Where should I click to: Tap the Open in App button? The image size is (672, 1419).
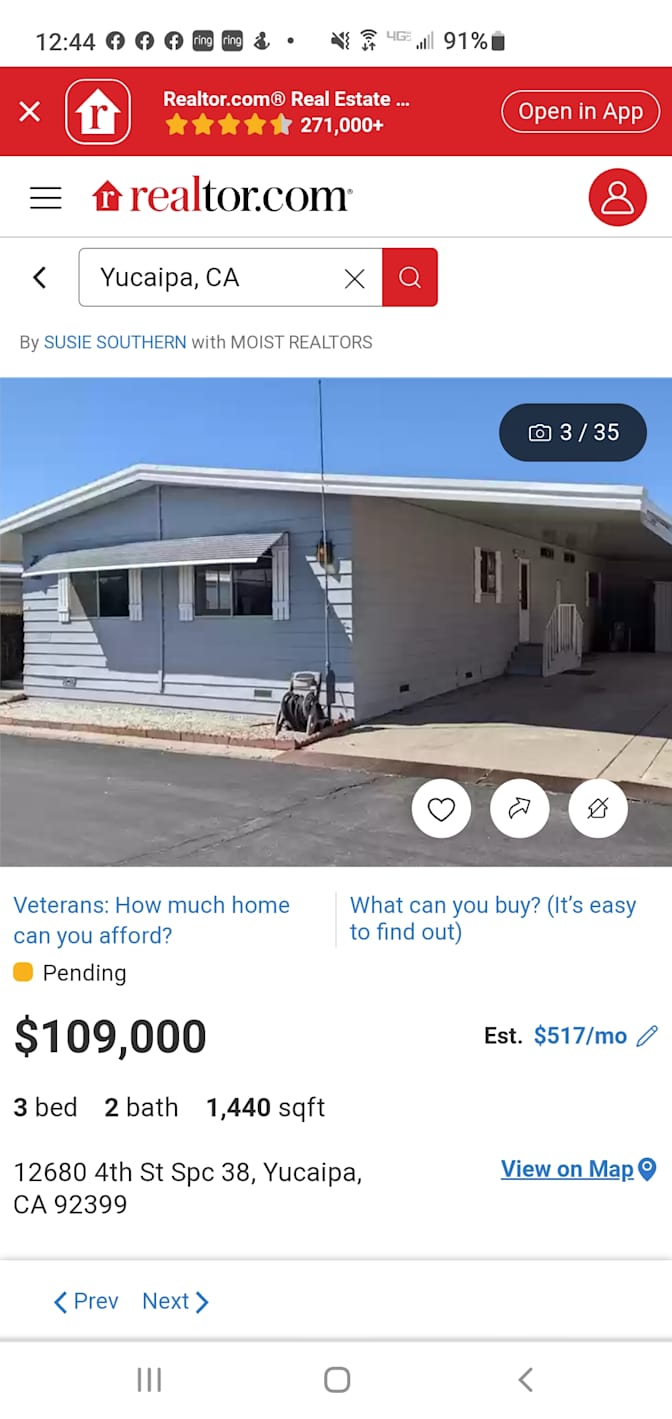point(580,111)
